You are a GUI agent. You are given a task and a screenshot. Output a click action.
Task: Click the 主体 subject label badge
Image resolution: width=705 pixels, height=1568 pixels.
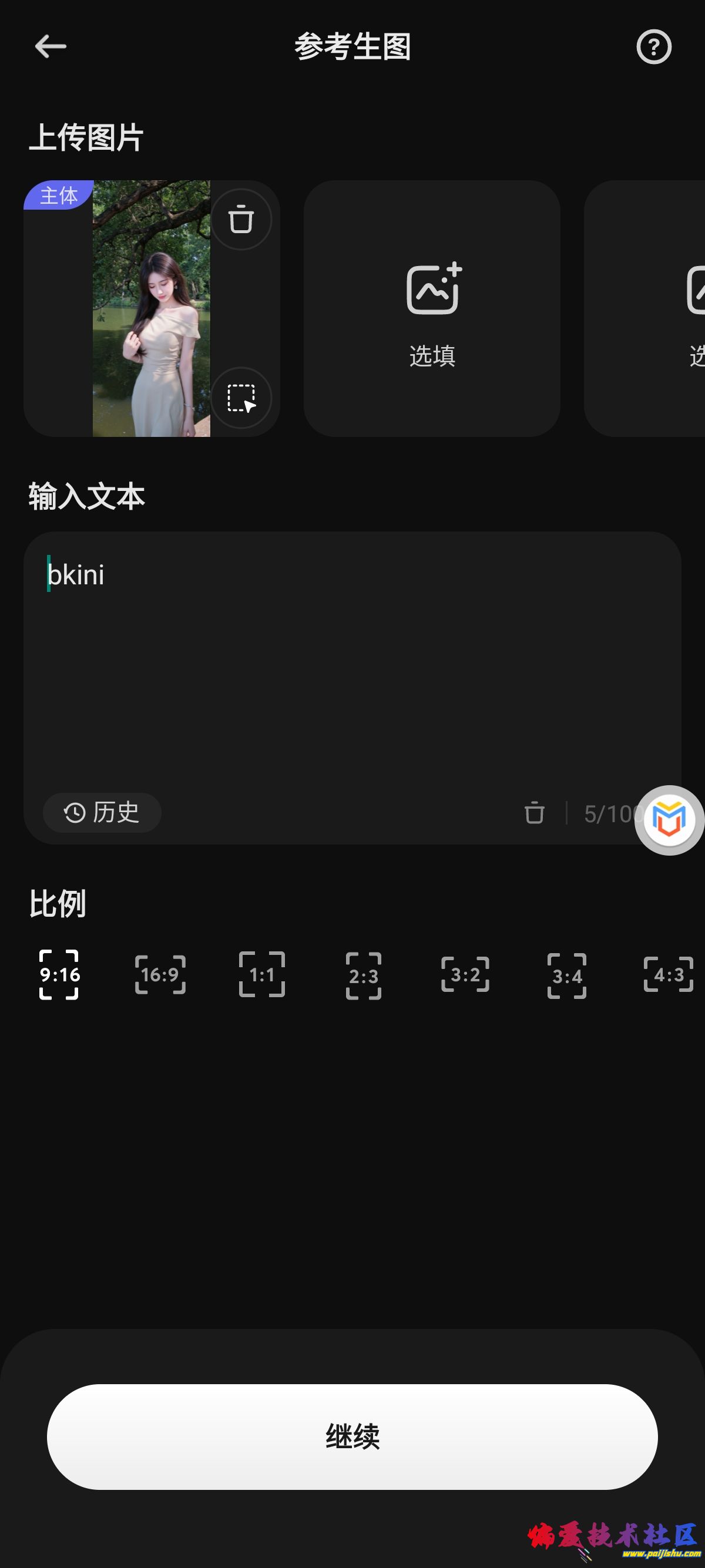tap(58, 196)
